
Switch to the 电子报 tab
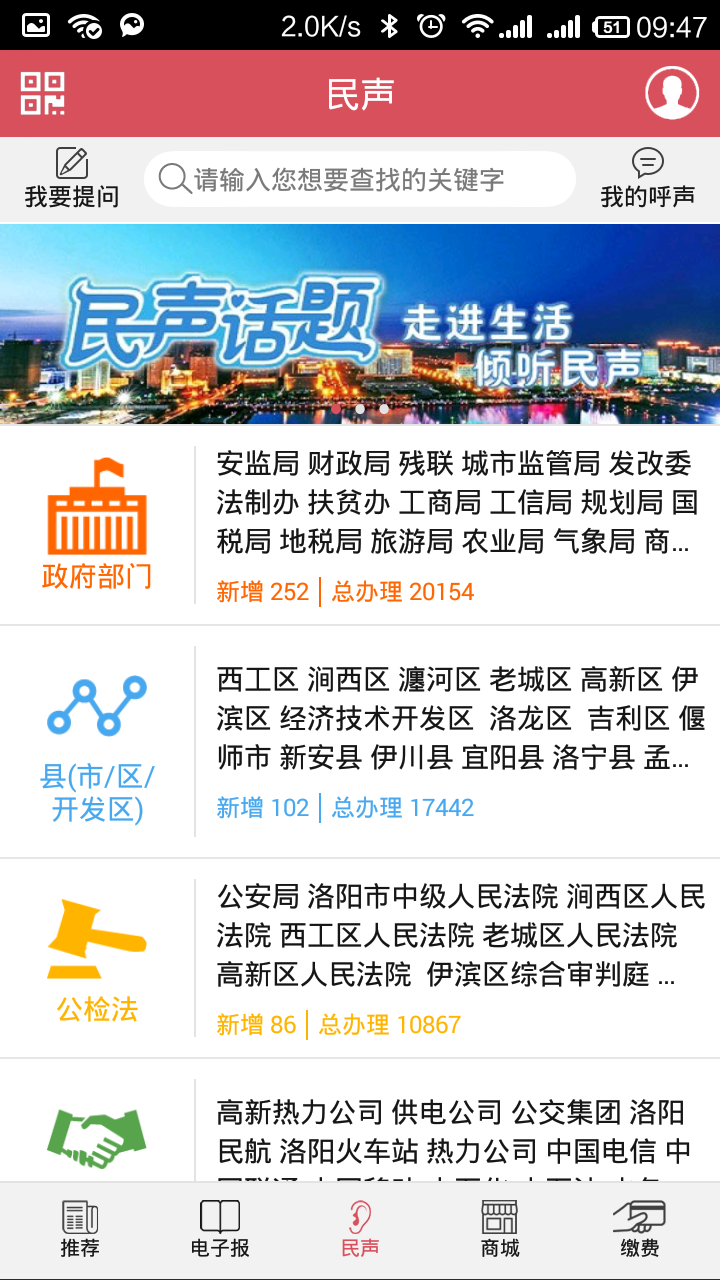coord(220,1230)
